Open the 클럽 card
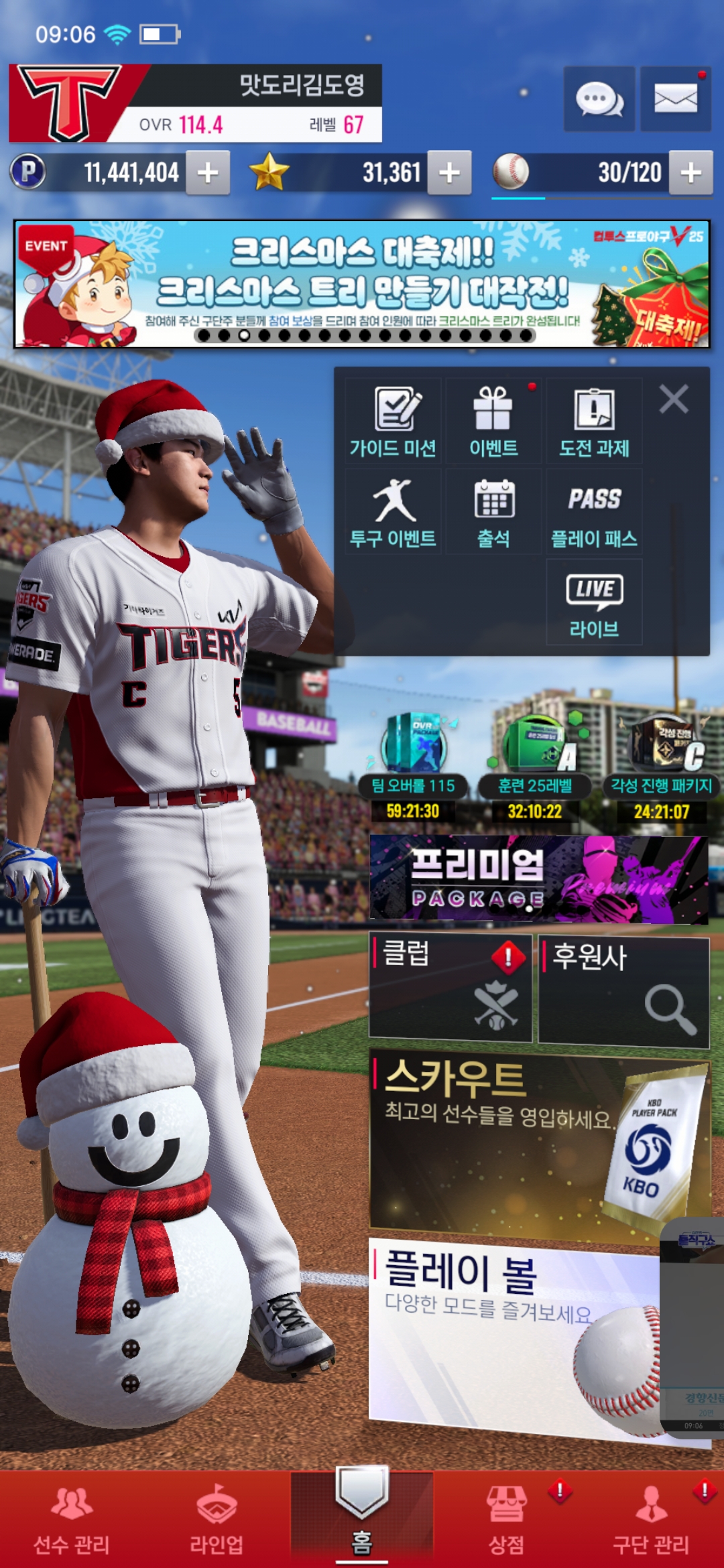 [x=450, y=988]
